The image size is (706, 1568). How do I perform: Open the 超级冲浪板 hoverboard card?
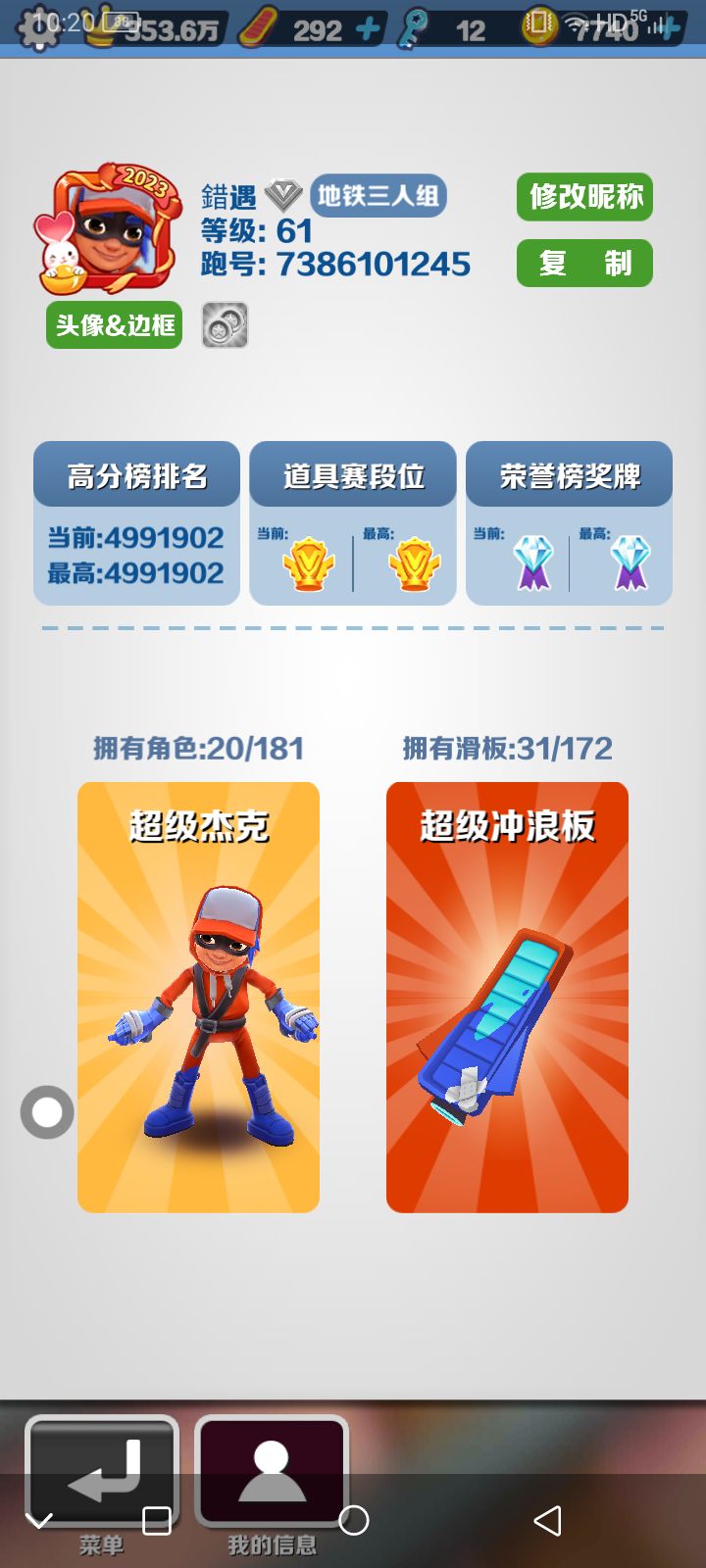point(507,997)
